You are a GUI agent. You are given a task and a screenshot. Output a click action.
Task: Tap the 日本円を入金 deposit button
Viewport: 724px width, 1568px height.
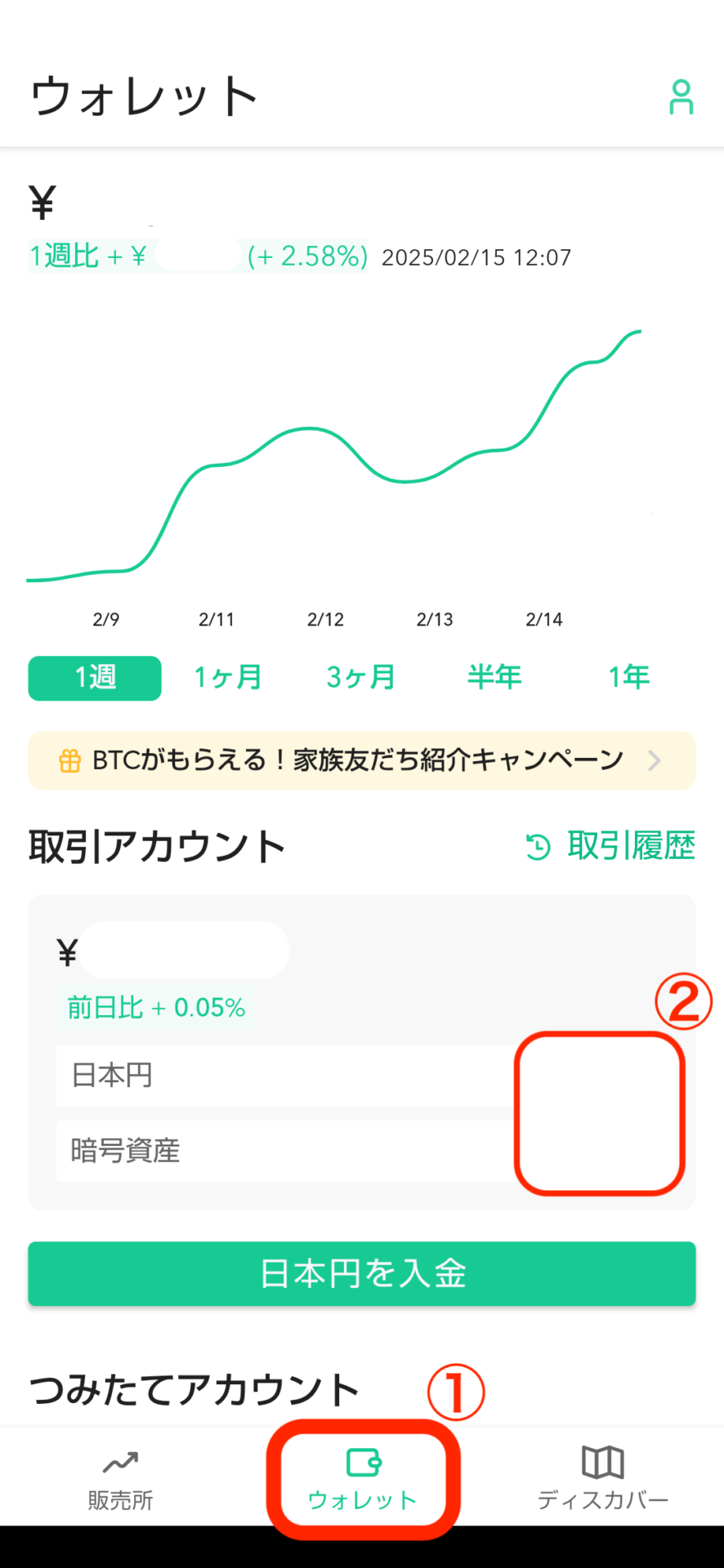point(362,1274)
